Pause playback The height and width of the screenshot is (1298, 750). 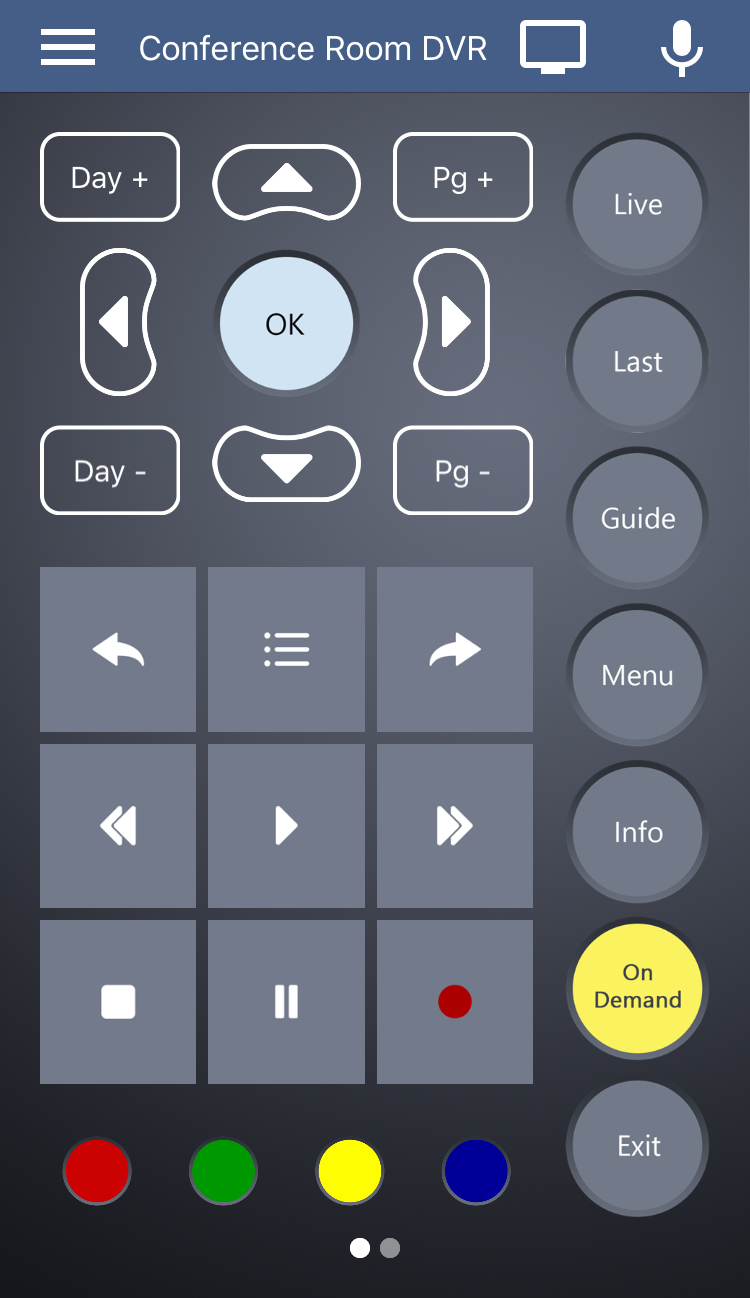286,1002
